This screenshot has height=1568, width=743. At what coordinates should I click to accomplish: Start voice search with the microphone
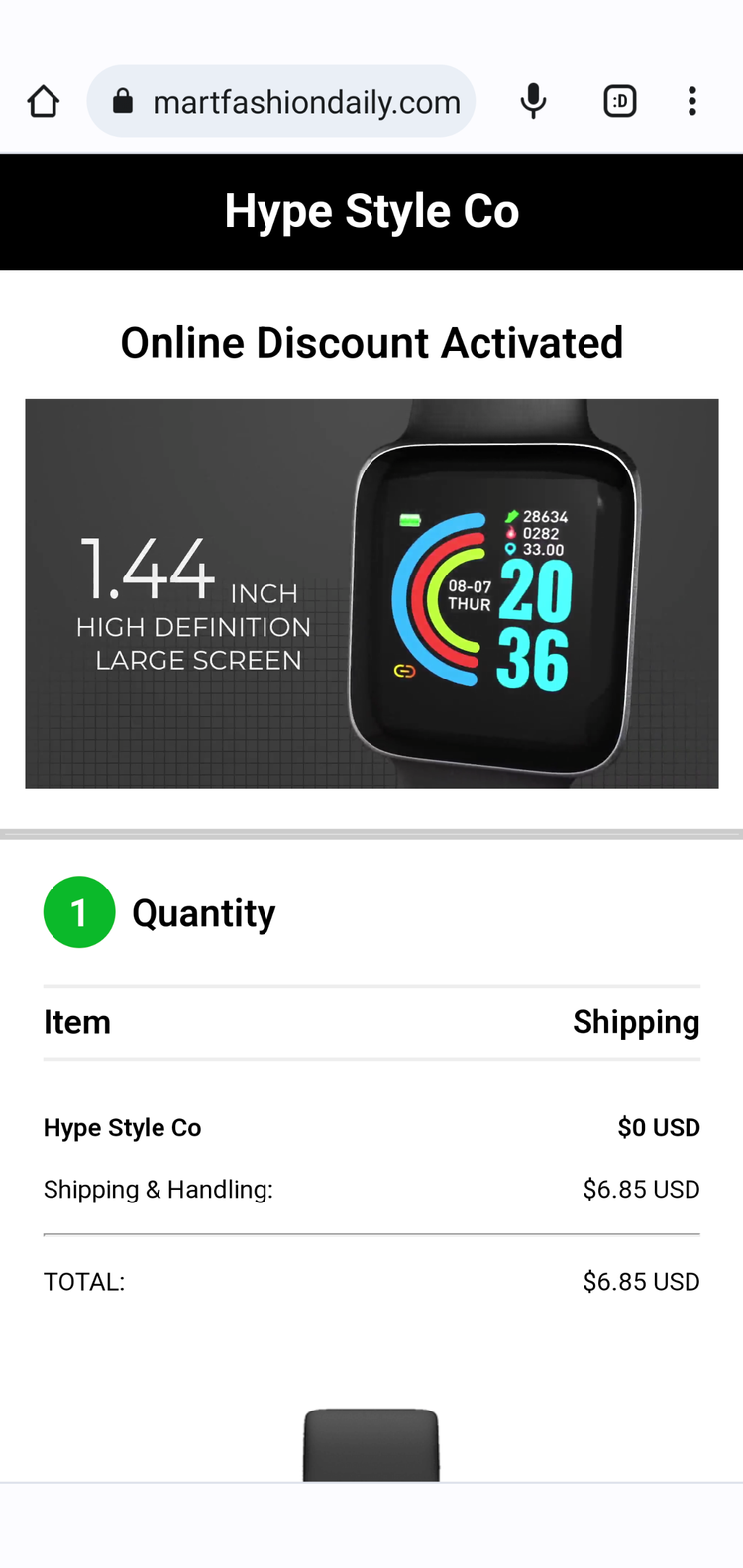[x=533, y=101]
